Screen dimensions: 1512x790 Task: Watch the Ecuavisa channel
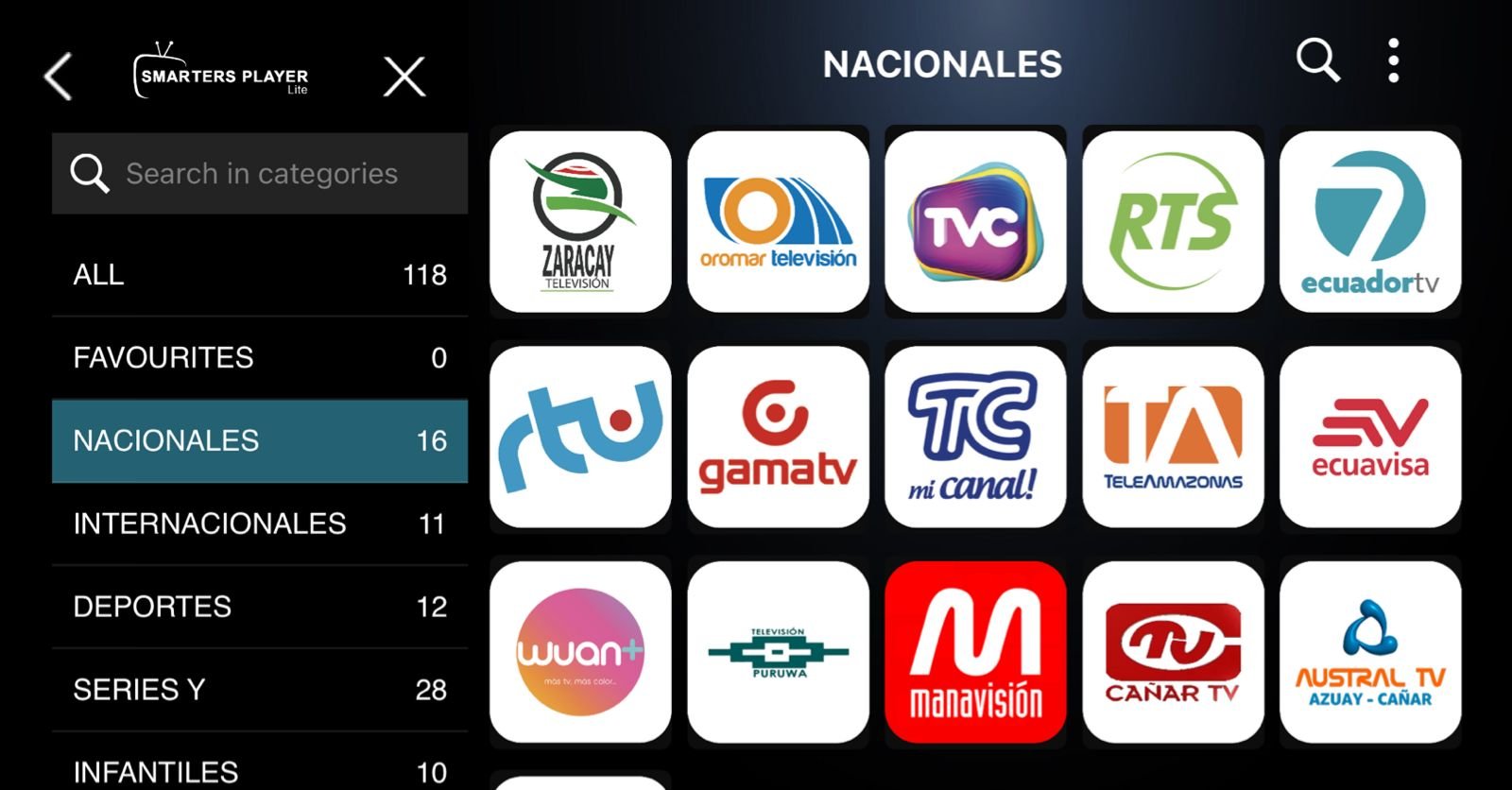(1370, 437)
